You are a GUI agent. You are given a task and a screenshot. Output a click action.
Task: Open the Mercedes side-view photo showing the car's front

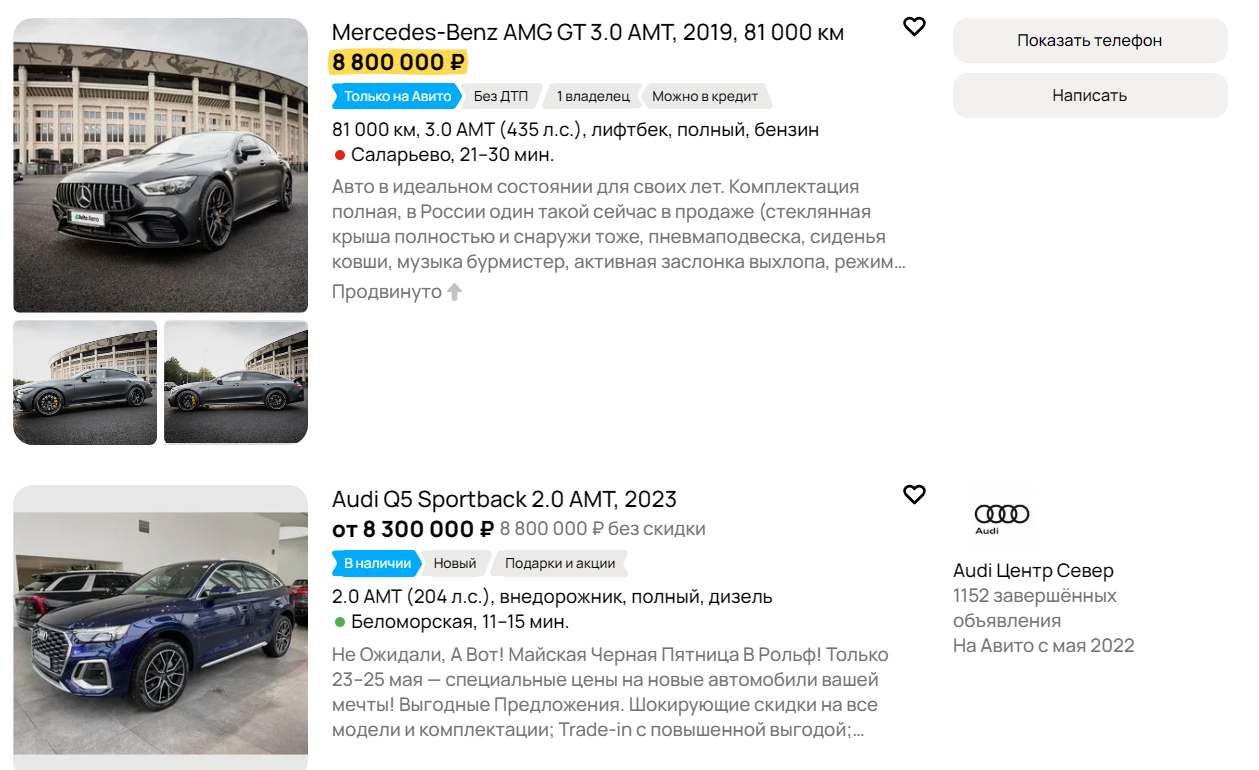[85, 382]
